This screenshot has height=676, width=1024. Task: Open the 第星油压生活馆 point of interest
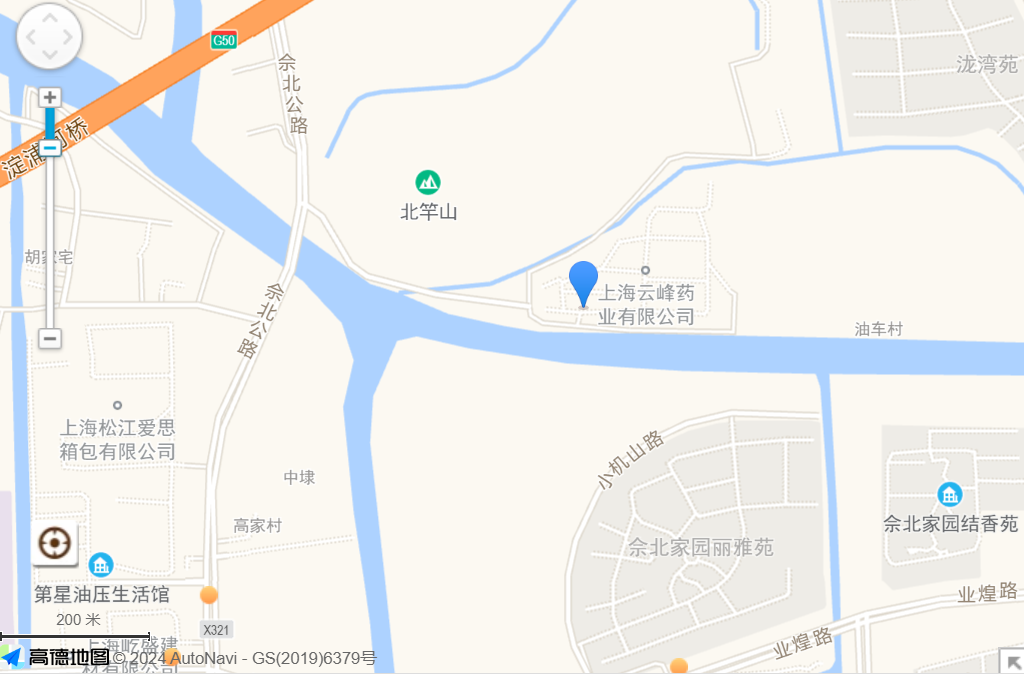[101, 565]
